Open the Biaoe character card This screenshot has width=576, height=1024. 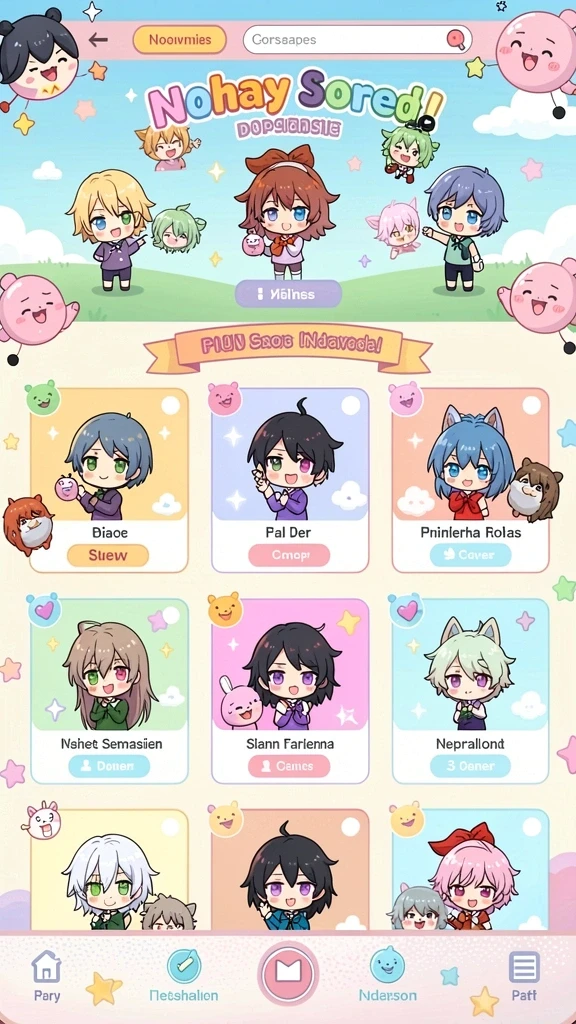(x=109, y=480)
